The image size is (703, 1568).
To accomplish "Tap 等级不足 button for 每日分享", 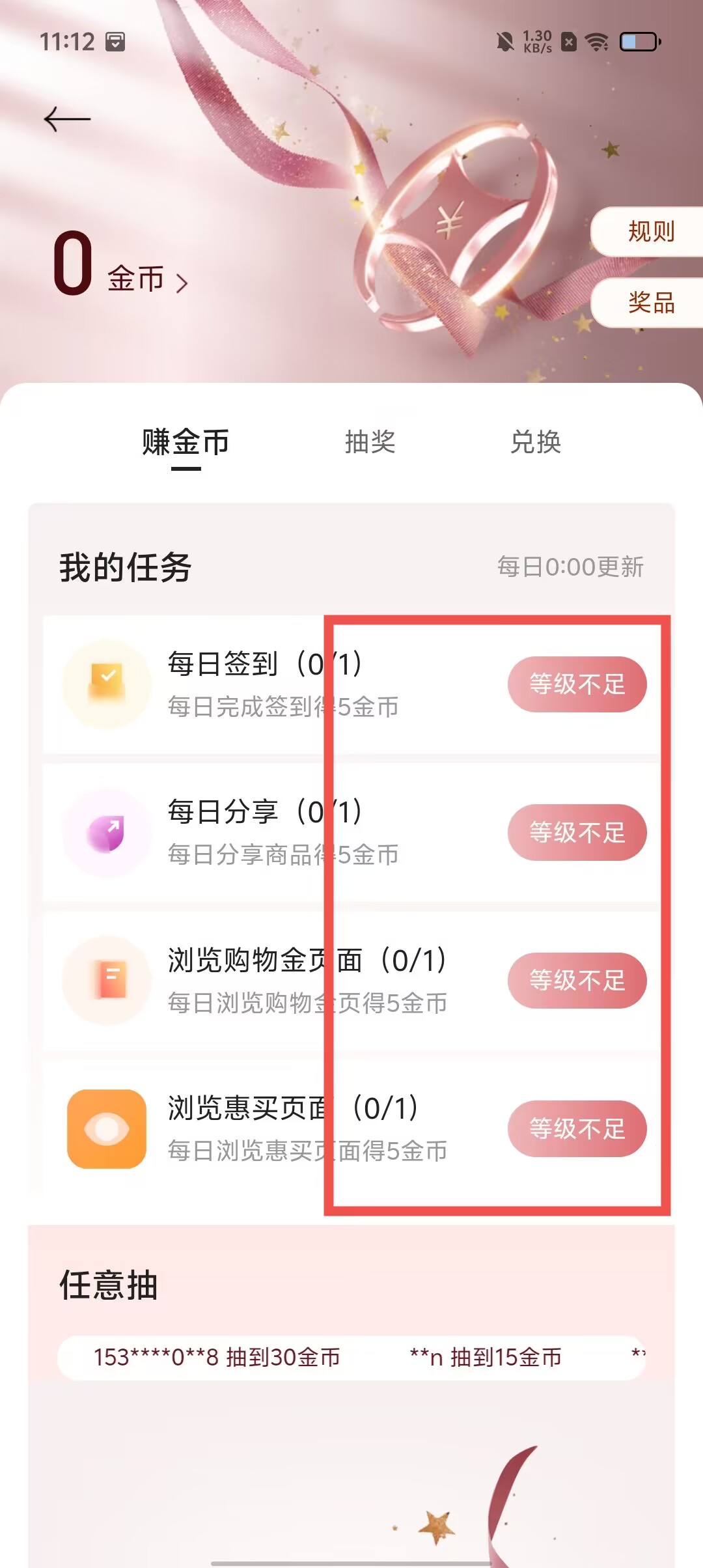I will tap(577, 832).
